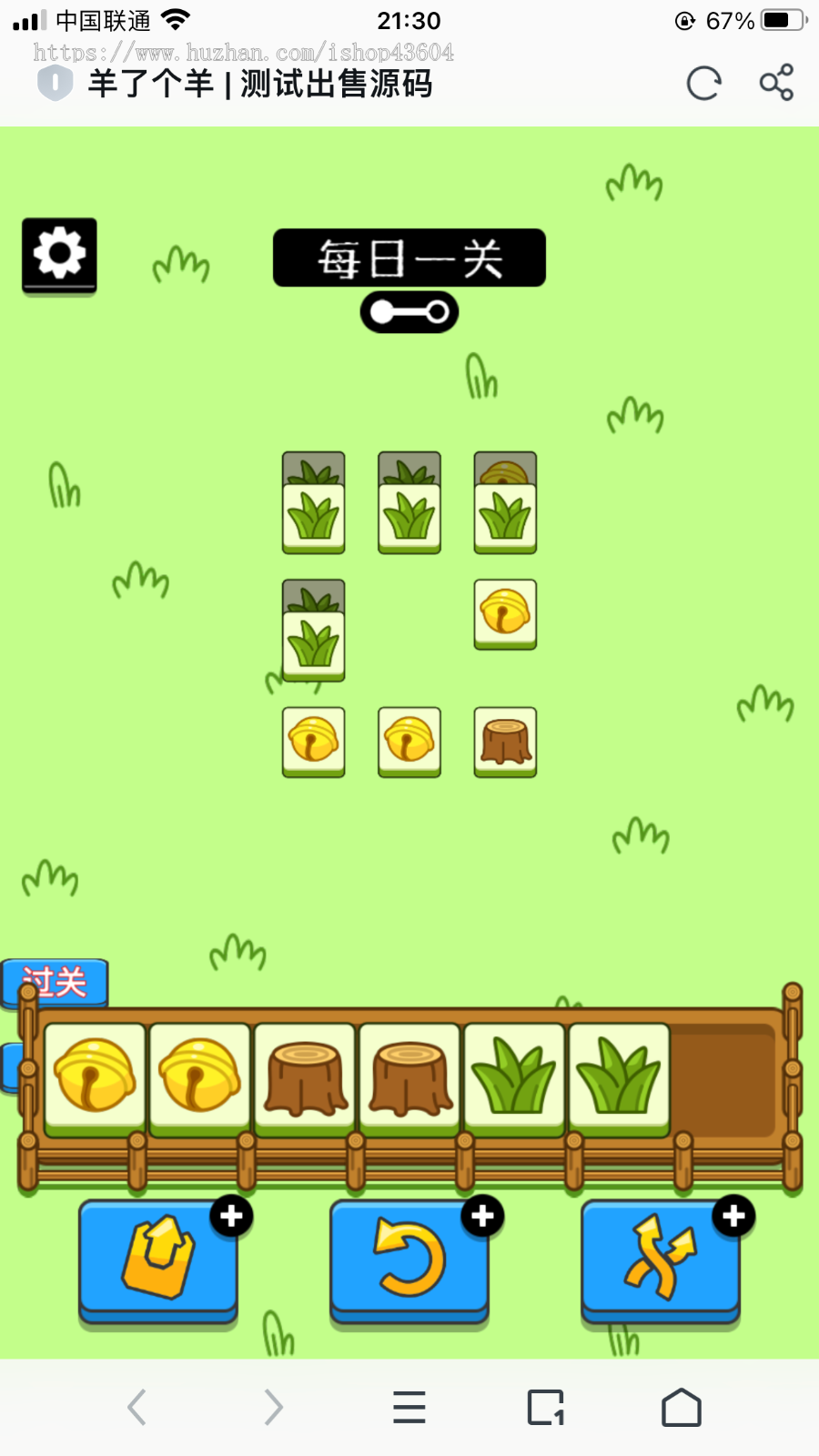Image resolution: width=819 pixels, height=1456 pixels.
Task: Reload the page with the refresh icon
Action: coord(703,84)
